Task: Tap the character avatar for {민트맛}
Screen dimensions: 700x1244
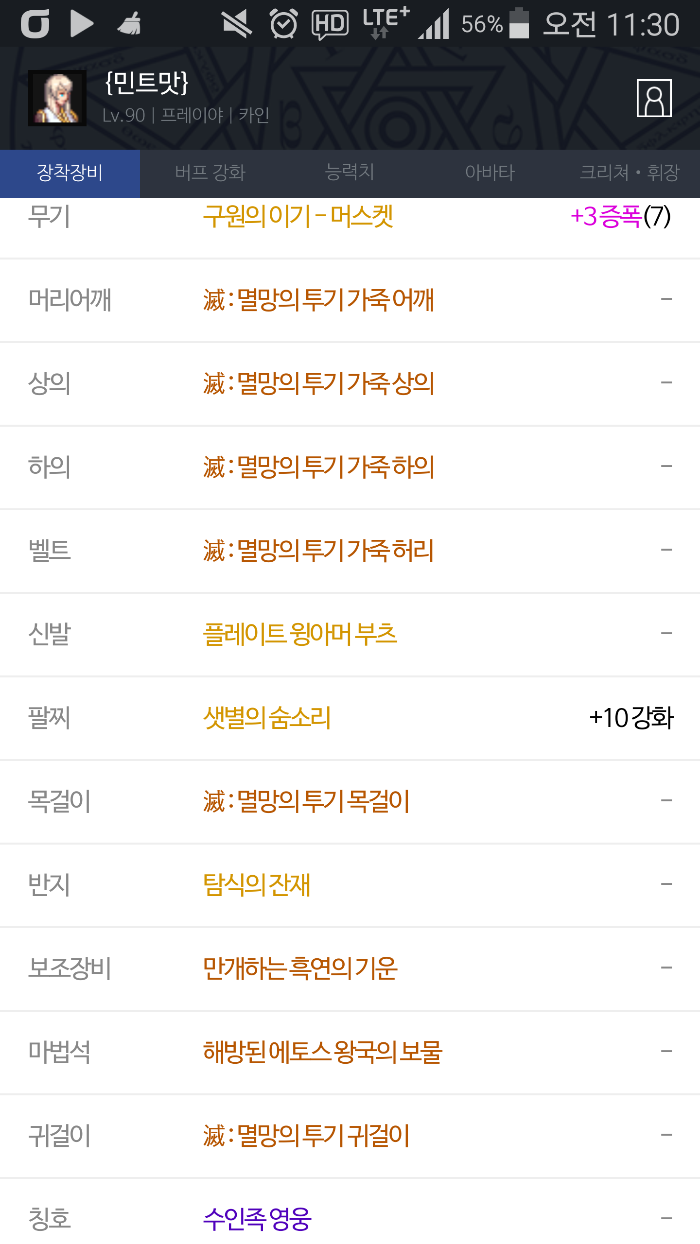Action: pyautogui.click(x=56, y=98)
